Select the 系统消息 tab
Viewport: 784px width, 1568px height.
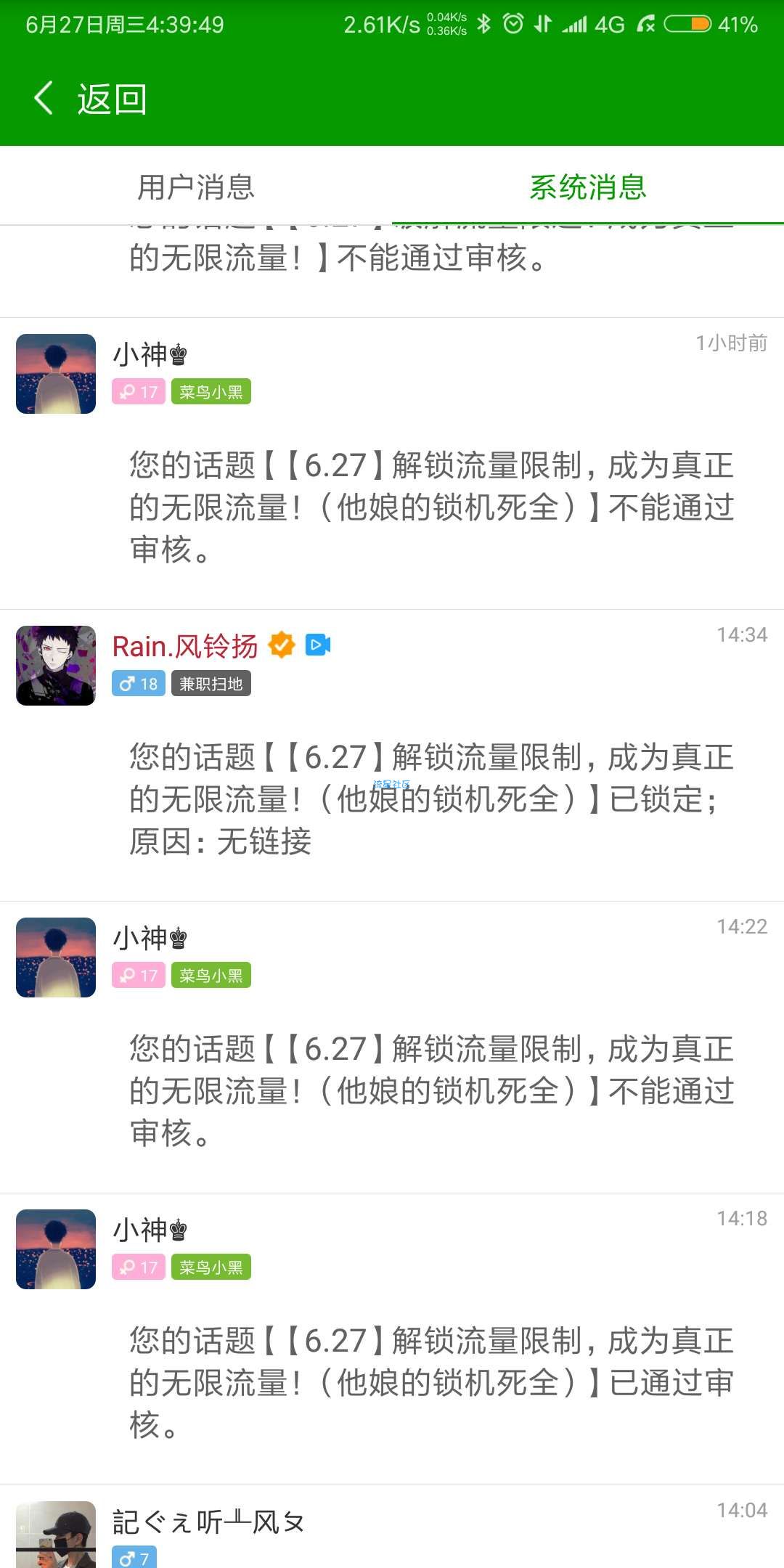[x=587, y=187]
